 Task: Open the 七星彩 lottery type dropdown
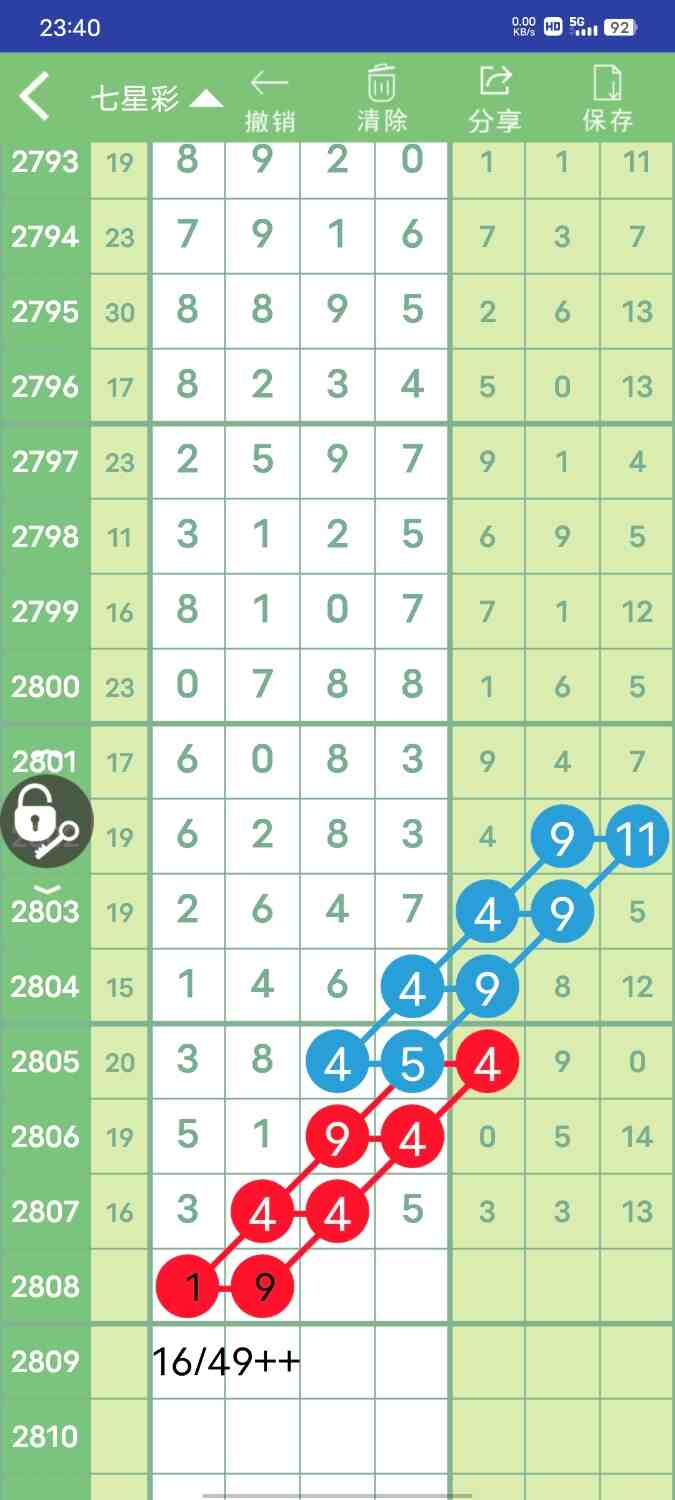(156, 98)
